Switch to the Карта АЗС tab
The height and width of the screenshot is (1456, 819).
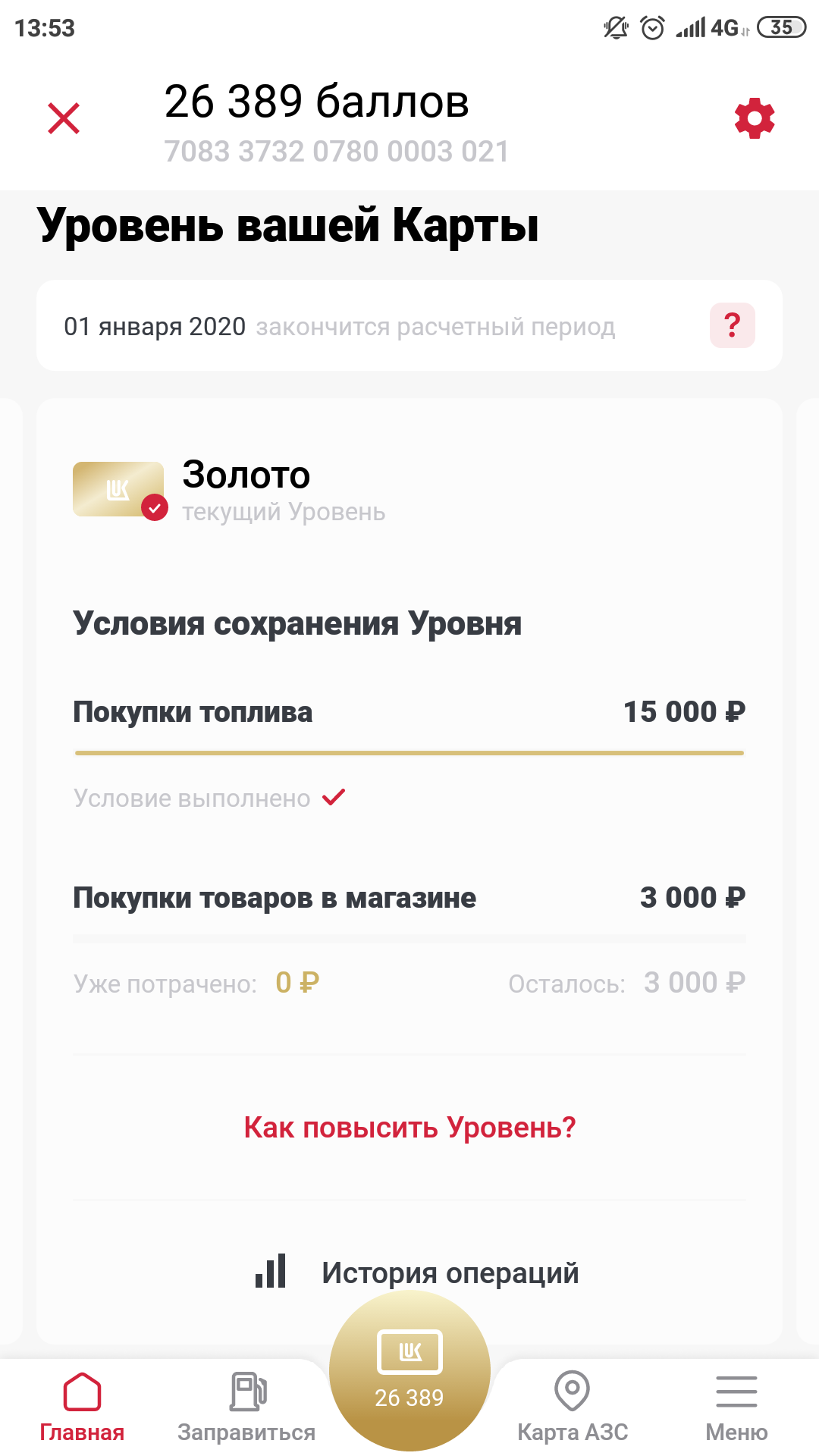coord(573,1407)
